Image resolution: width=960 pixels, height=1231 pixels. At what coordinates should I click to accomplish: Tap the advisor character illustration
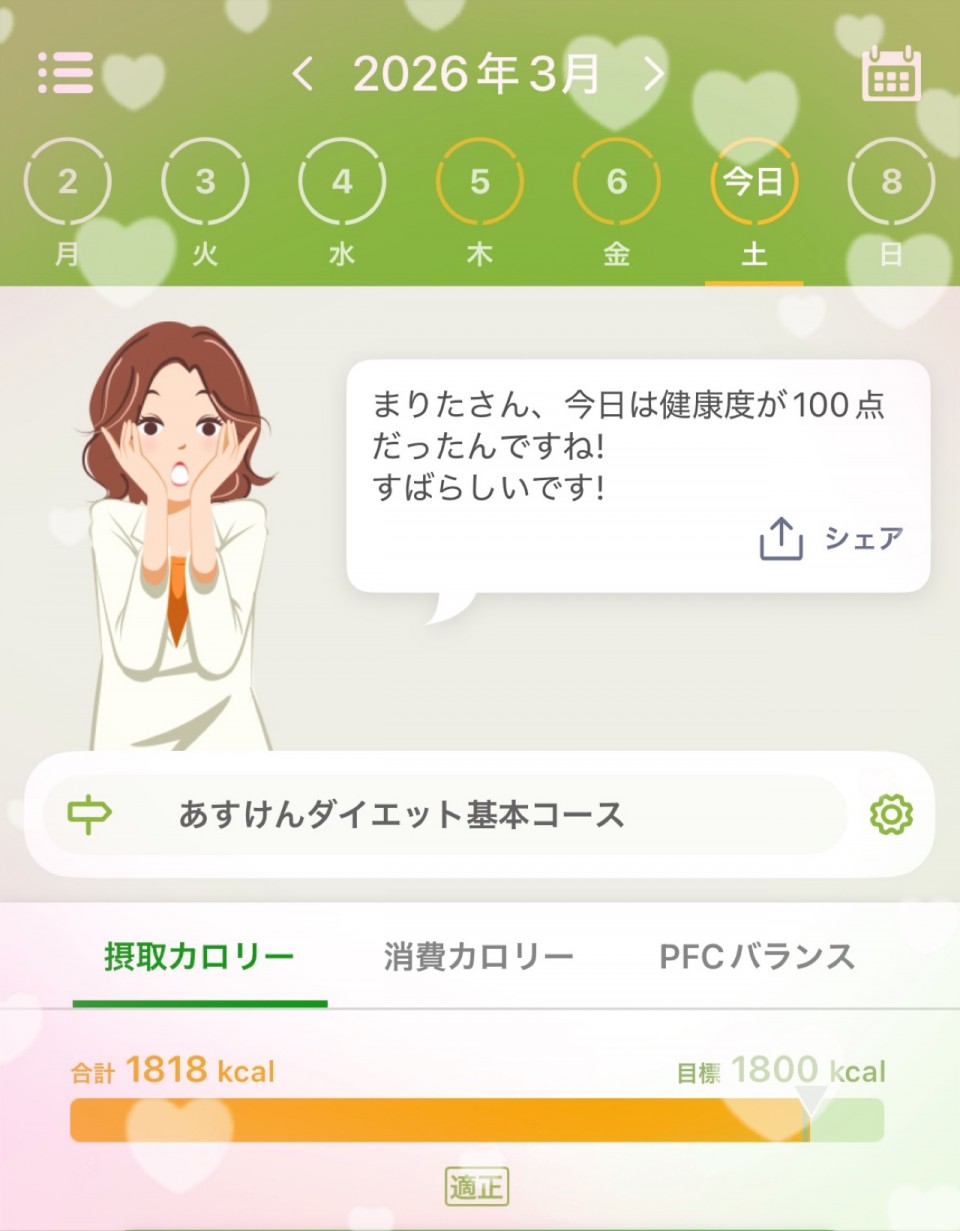[180, 500]
